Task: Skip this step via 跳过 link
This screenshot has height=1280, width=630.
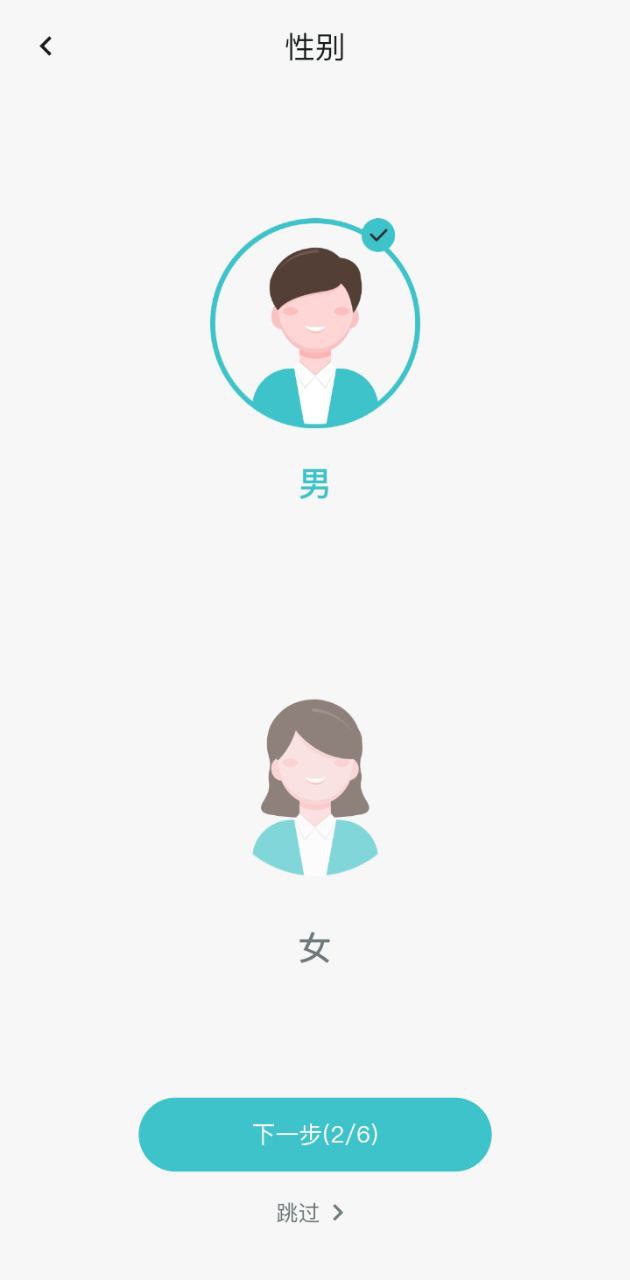Action: coord(310,1213)
